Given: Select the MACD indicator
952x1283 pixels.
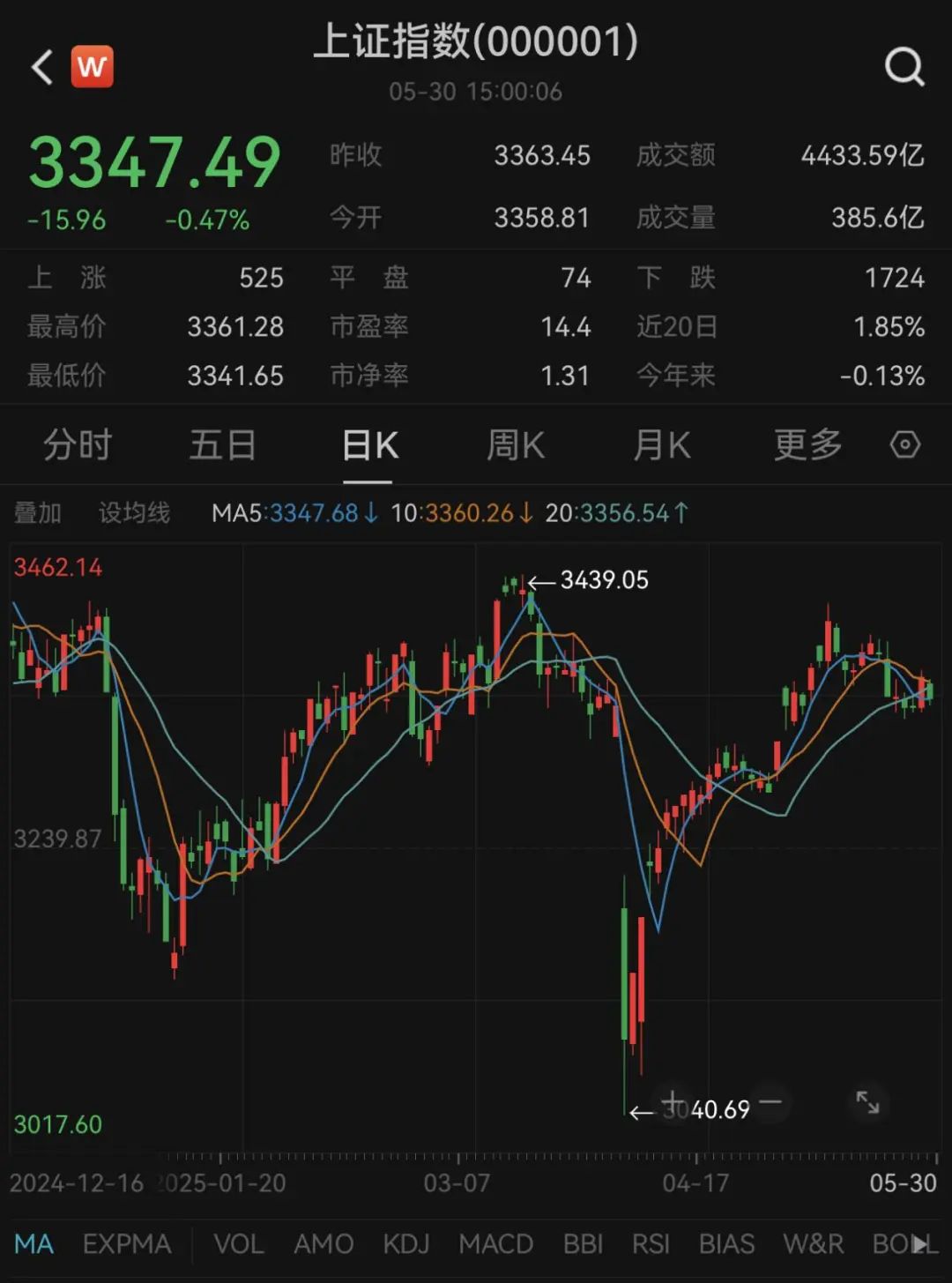Looking at the screenshot, I should [495, 1244].
